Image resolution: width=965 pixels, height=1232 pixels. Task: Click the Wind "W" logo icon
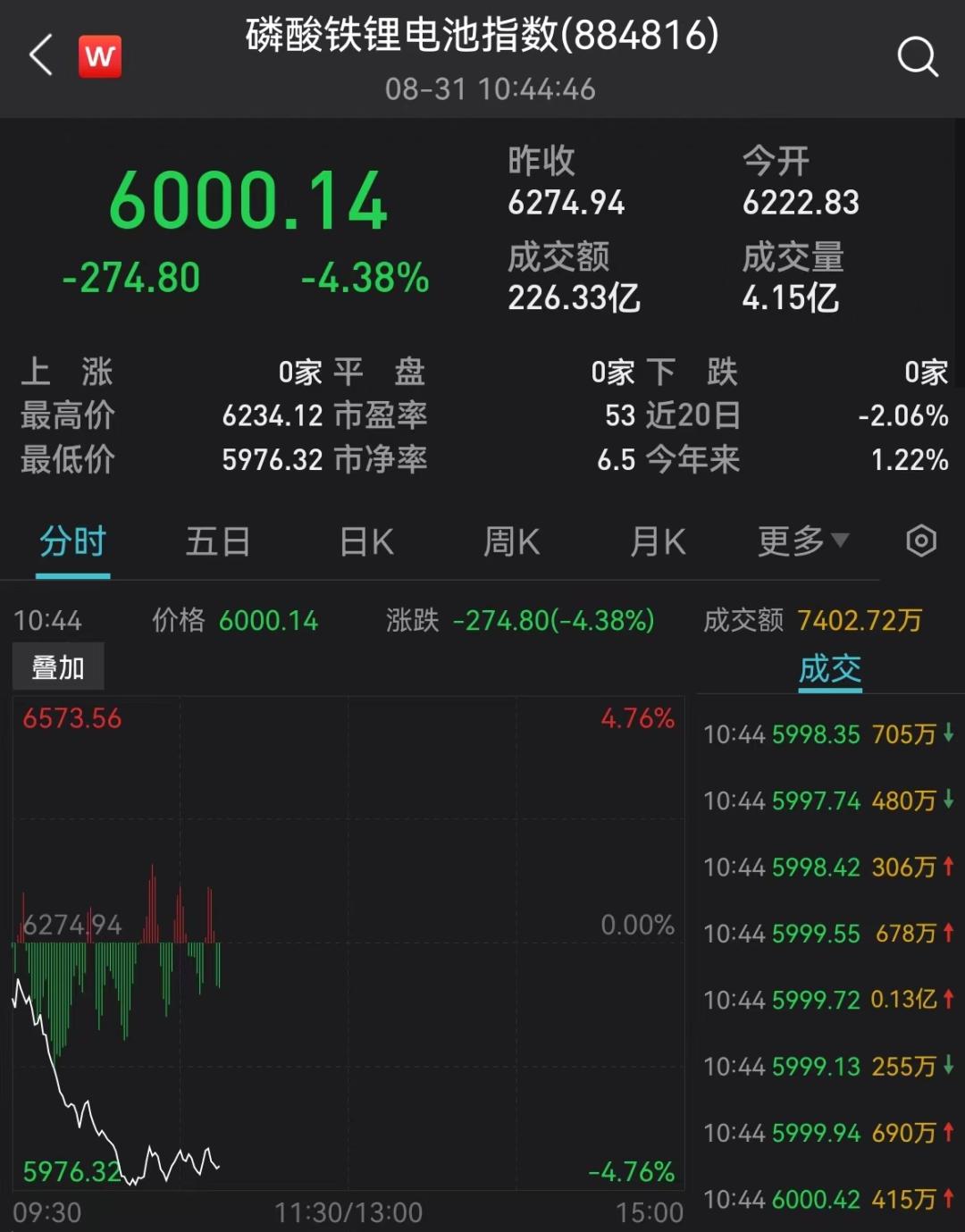click(x=100, y=56)
